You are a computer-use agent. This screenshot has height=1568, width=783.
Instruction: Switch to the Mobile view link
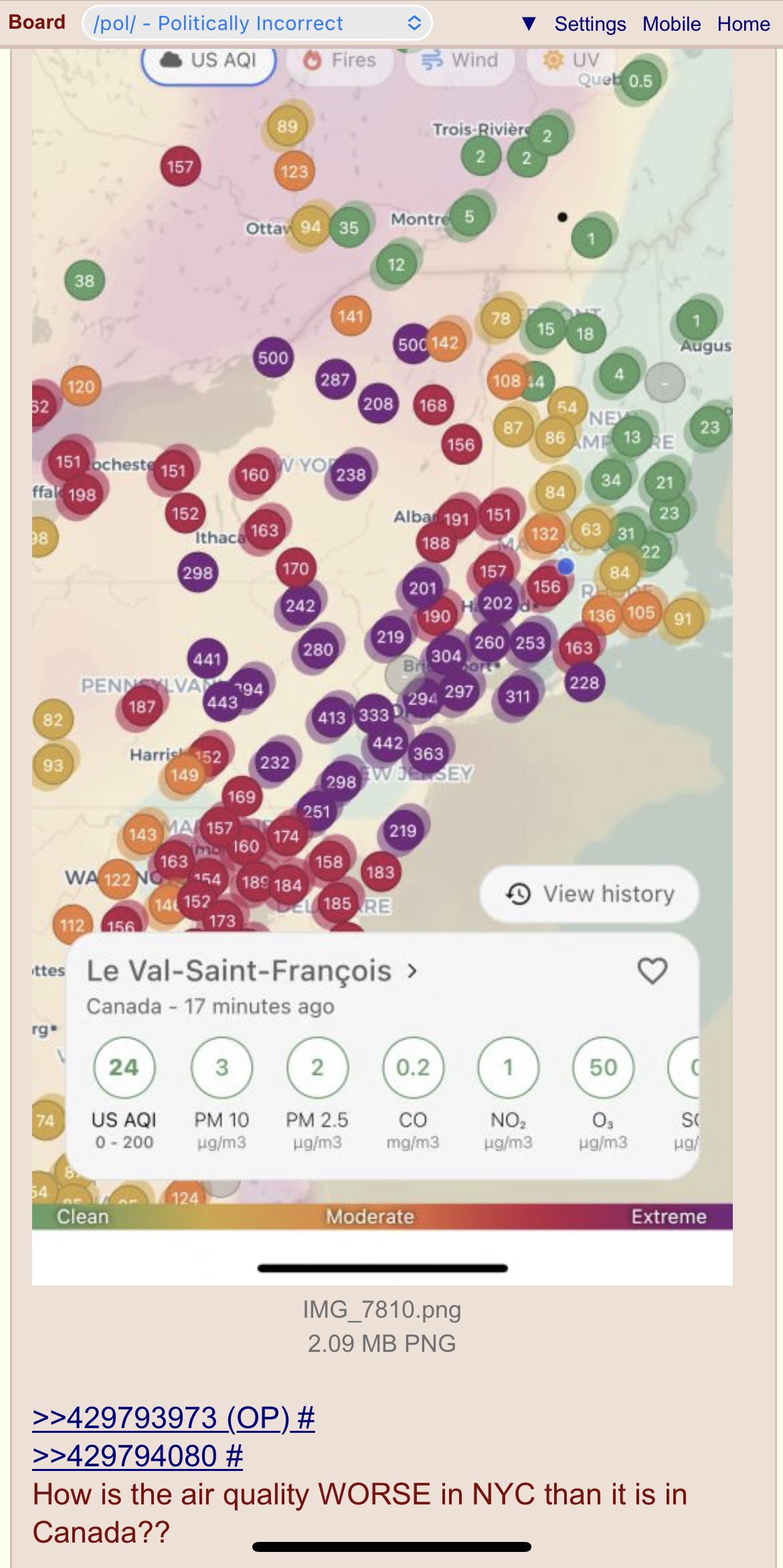coord(671,24)
